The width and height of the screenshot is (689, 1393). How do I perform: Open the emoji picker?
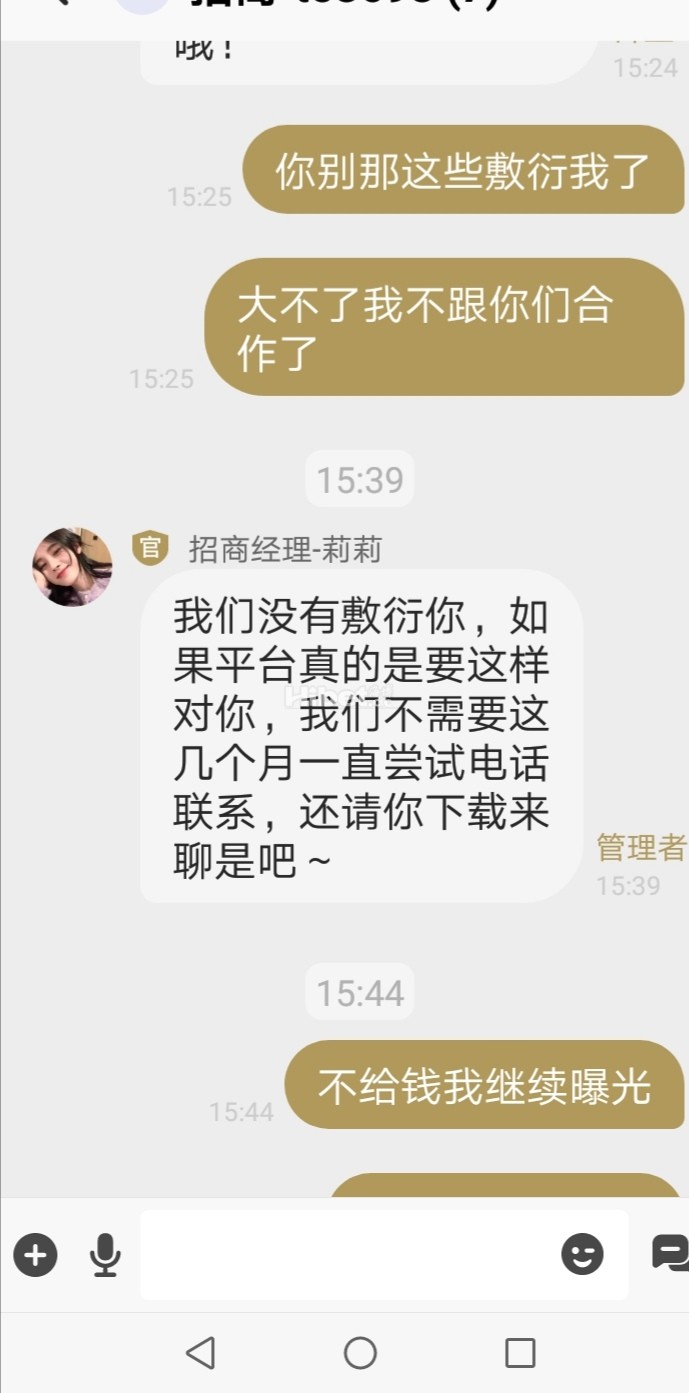tap(582, 1254)
